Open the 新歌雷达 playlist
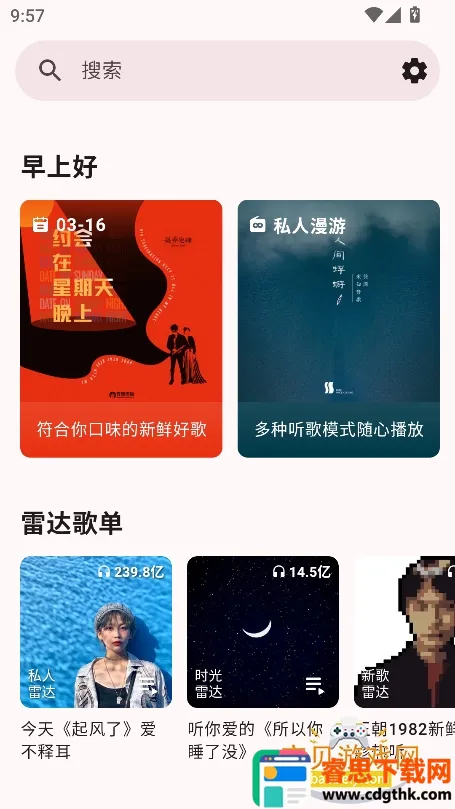The image size is (455, 809). [404, 632]
